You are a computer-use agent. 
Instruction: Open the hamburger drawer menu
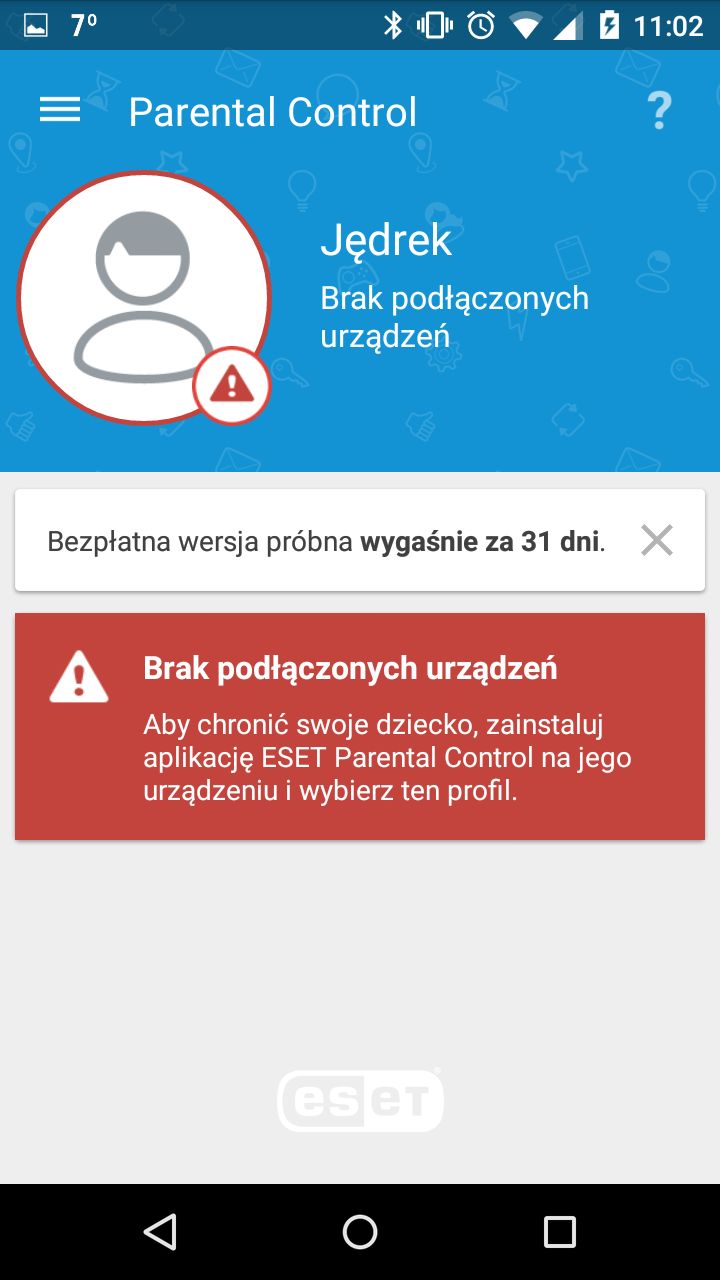[x=60, y=110]
